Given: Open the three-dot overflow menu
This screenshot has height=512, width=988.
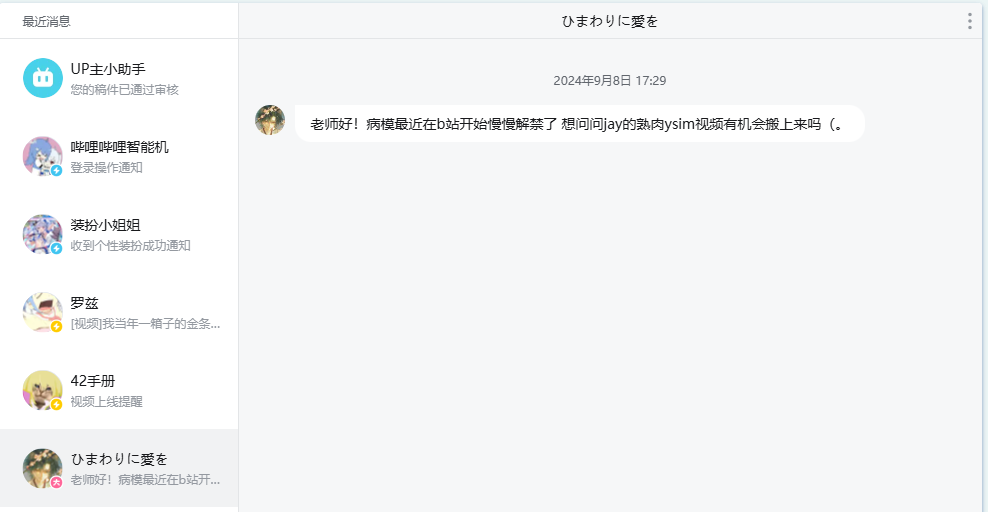Looking at the screenshot, I should 969,21.
